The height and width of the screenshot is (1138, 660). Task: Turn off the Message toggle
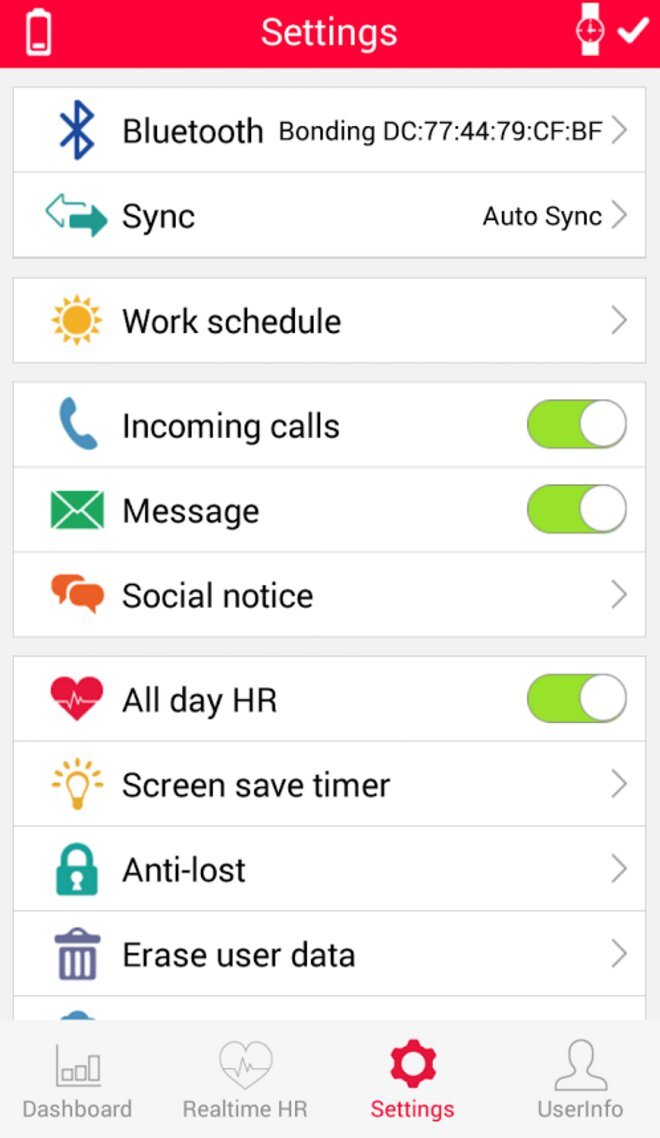pos(576,511)
